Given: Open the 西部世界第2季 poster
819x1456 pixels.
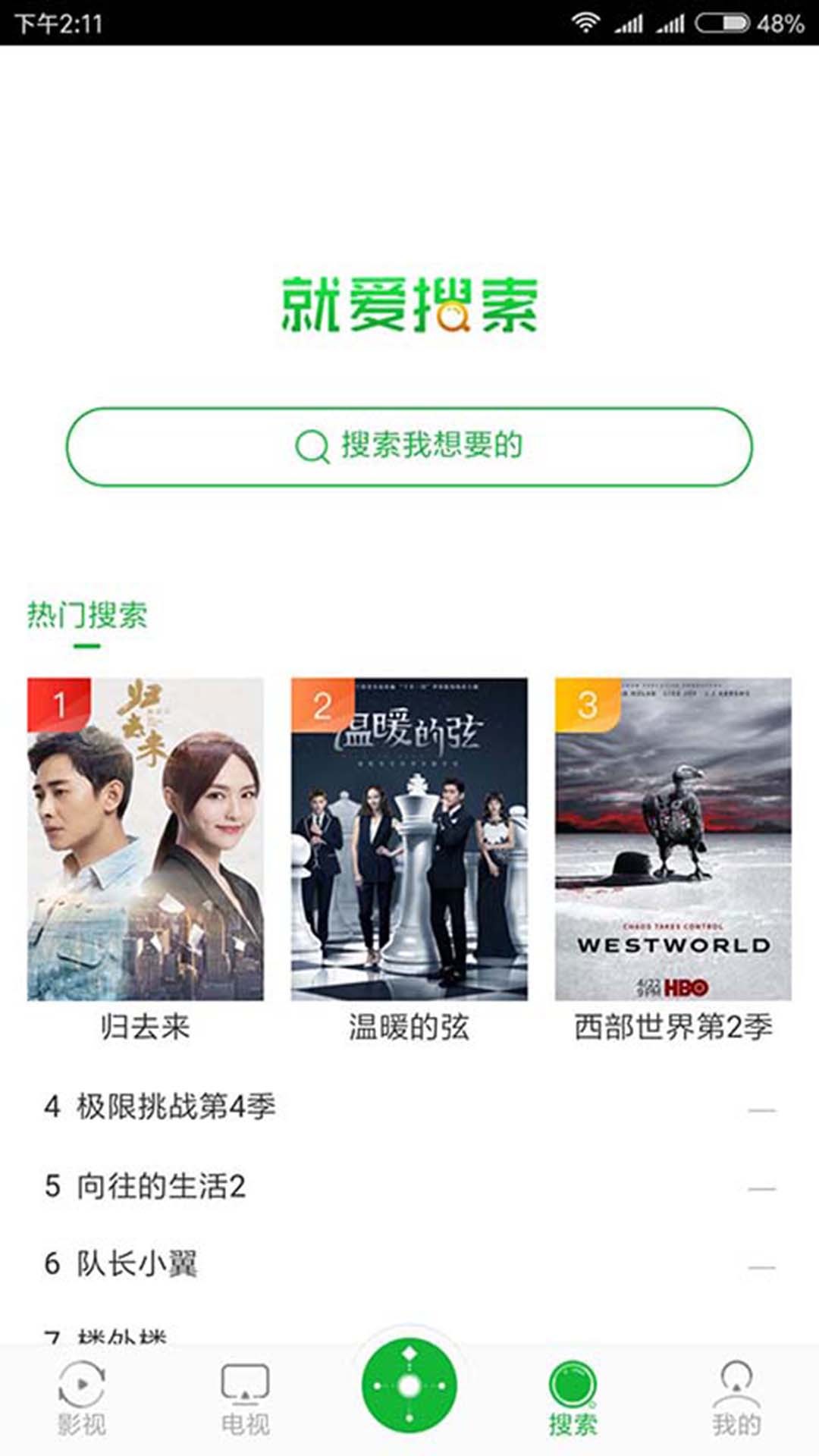Looking at the screenshot, I should tap(673, 839).
